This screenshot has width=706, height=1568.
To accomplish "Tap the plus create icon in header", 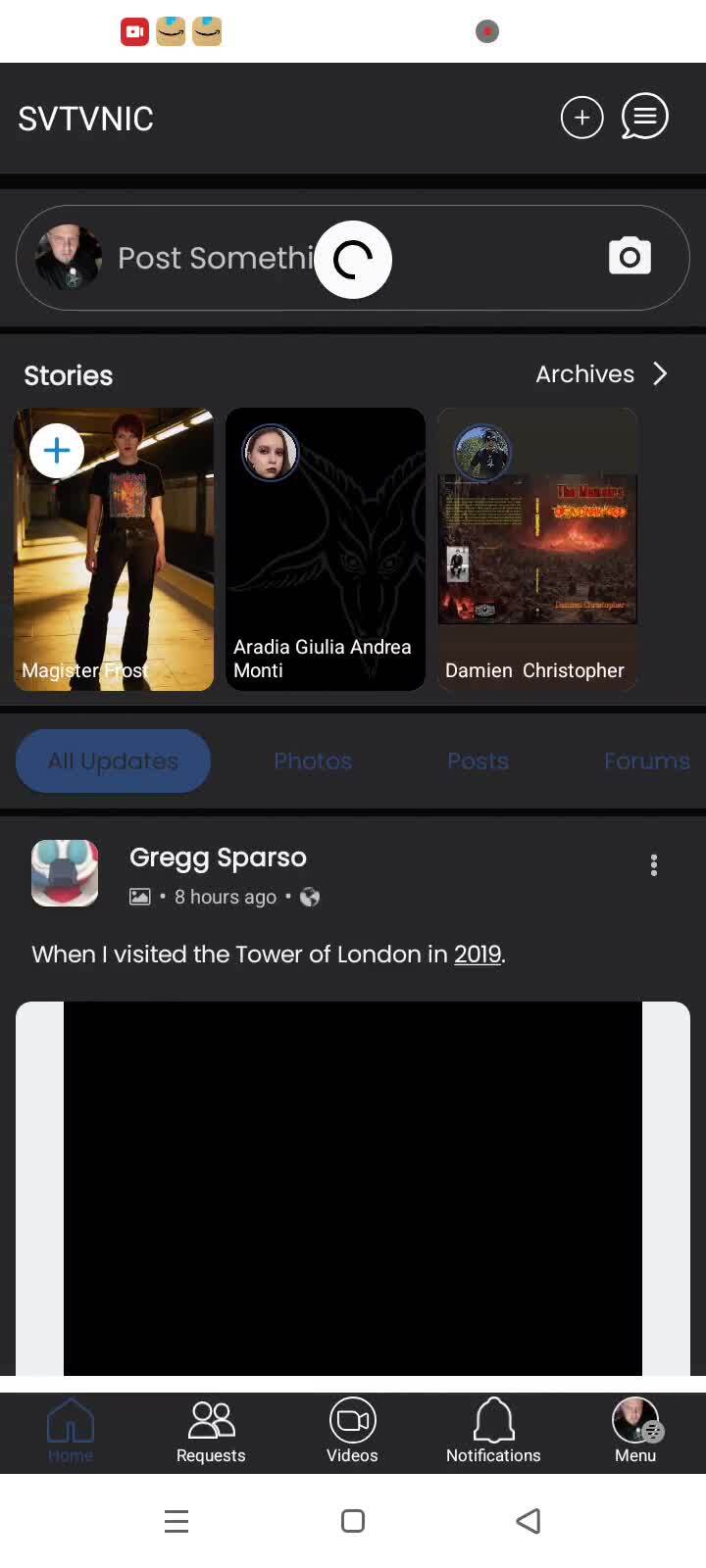I will pos(581,119).
